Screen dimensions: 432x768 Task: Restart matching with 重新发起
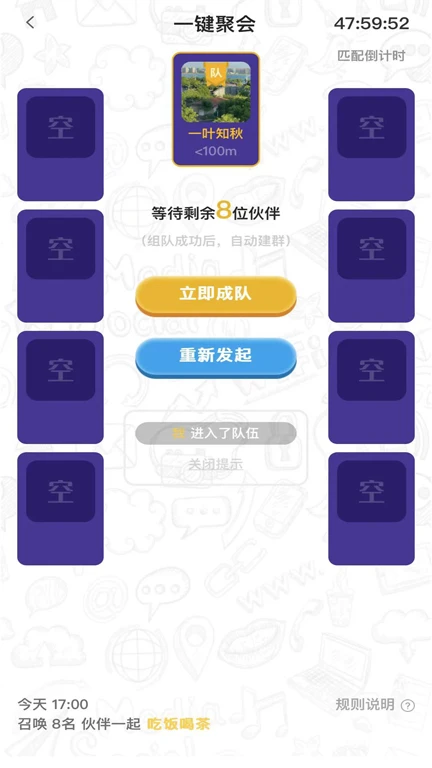click(216, 357)
